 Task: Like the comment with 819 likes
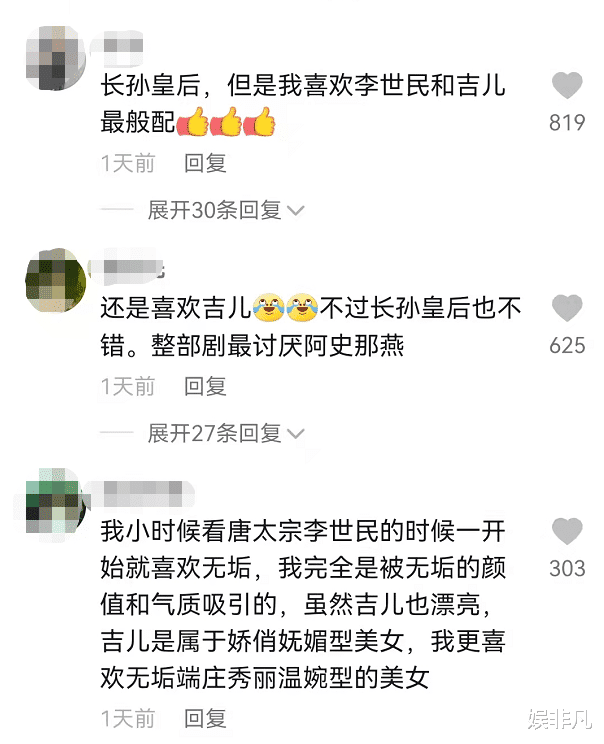click(x=567, y=87)
